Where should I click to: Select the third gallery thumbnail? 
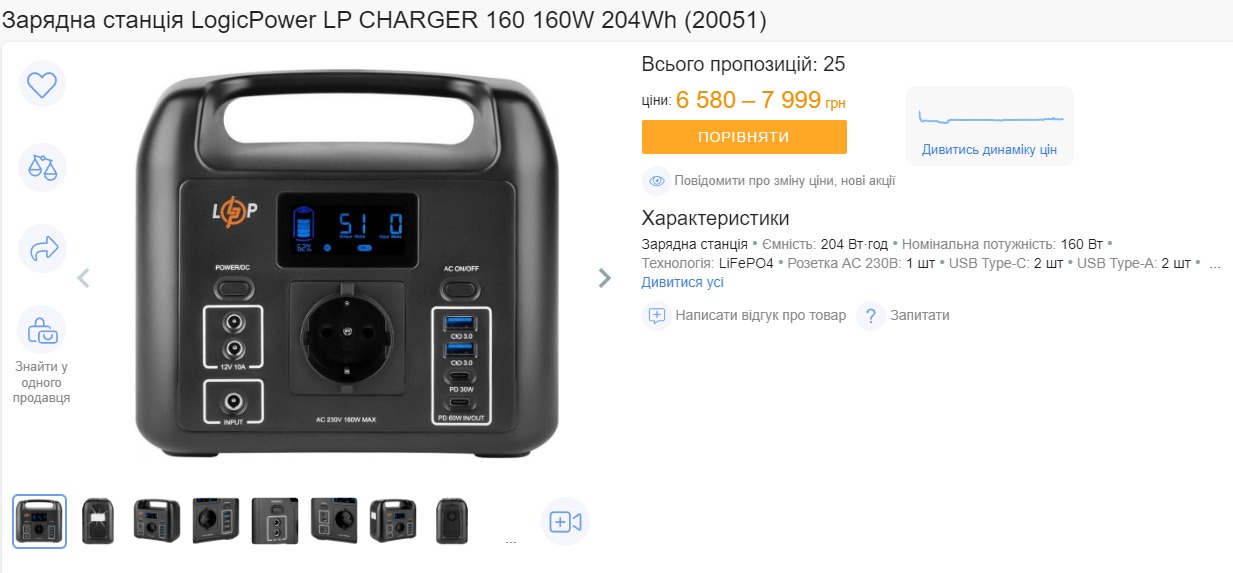pyautogui.click(x=157, y=521)
